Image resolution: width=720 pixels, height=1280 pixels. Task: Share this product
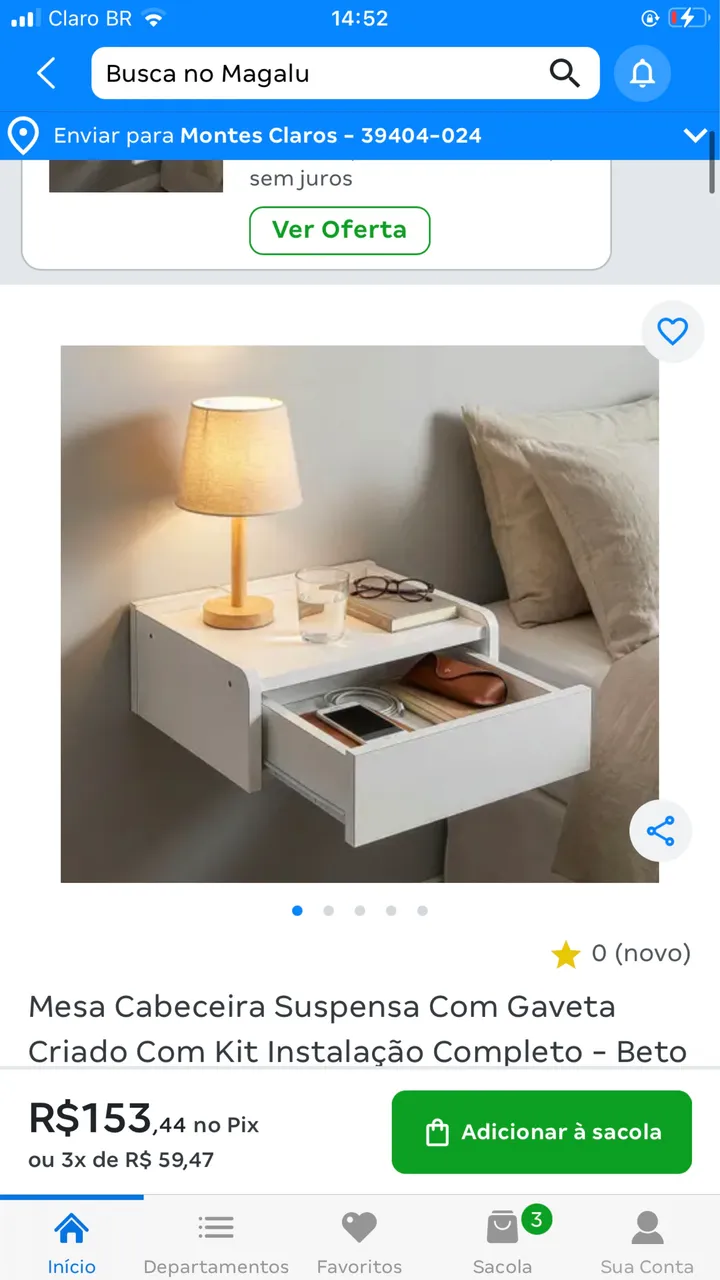click(x=660, y=831)
